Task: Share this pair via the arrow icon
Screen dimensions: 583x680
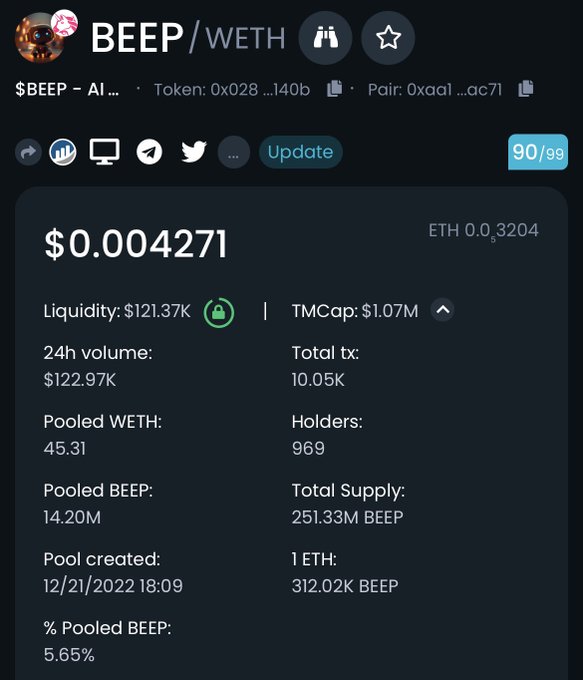Action: (x=28, y=152)
